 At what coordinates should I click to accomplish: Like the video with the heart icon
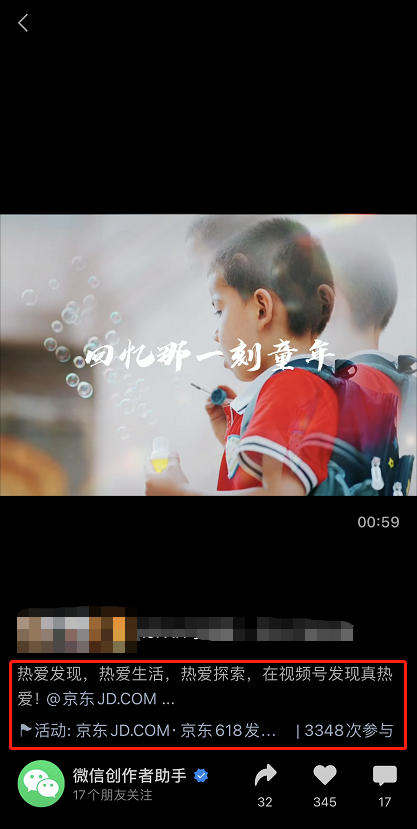point(325,775)
